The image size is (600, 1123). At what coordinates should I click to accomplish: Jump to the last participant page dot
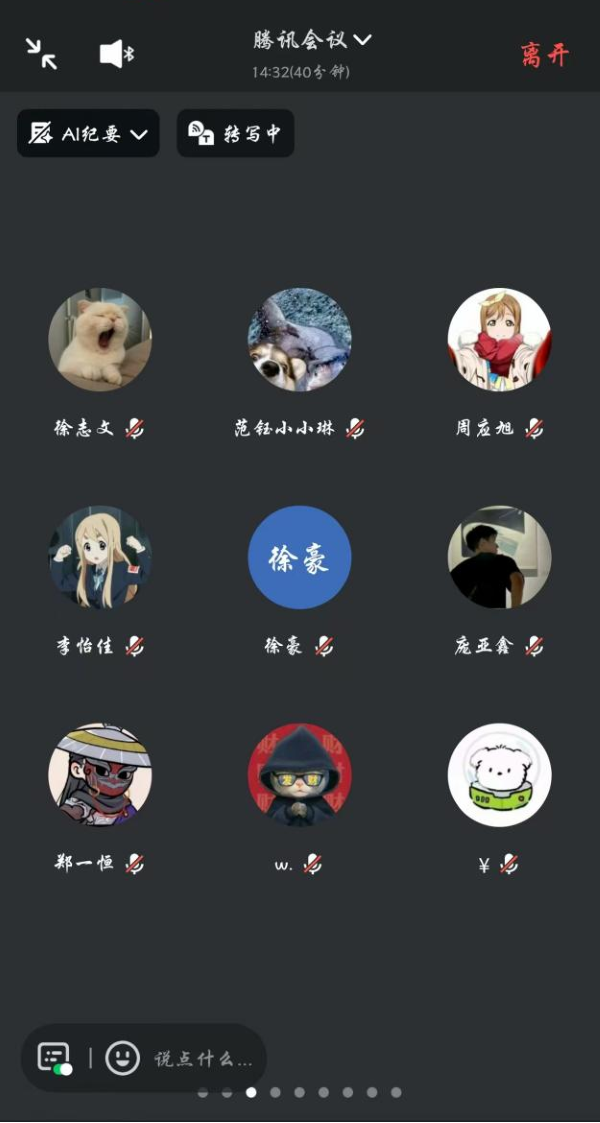tap(396, 1092)
